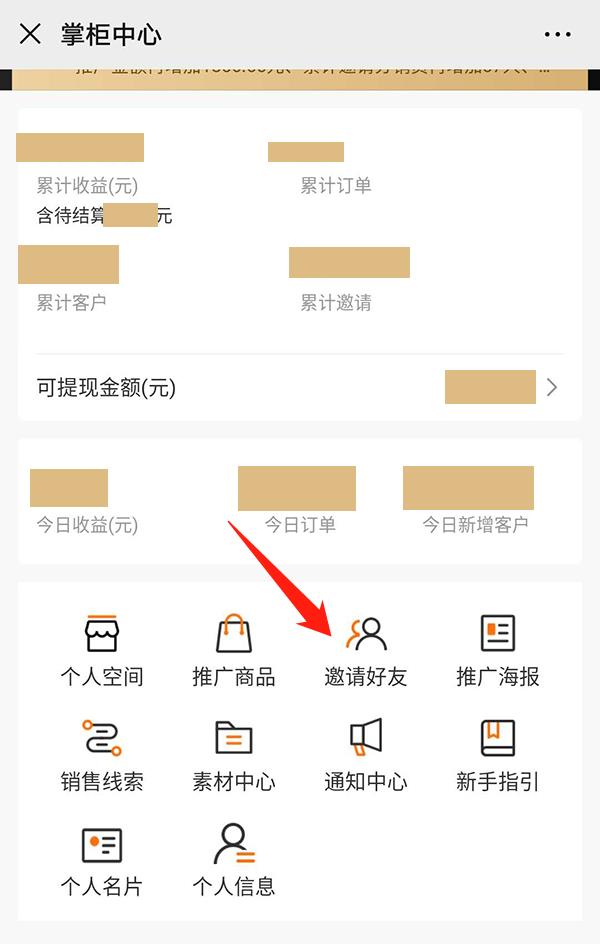Go to 推广商品
600x944 pixels.
[233, 650]
